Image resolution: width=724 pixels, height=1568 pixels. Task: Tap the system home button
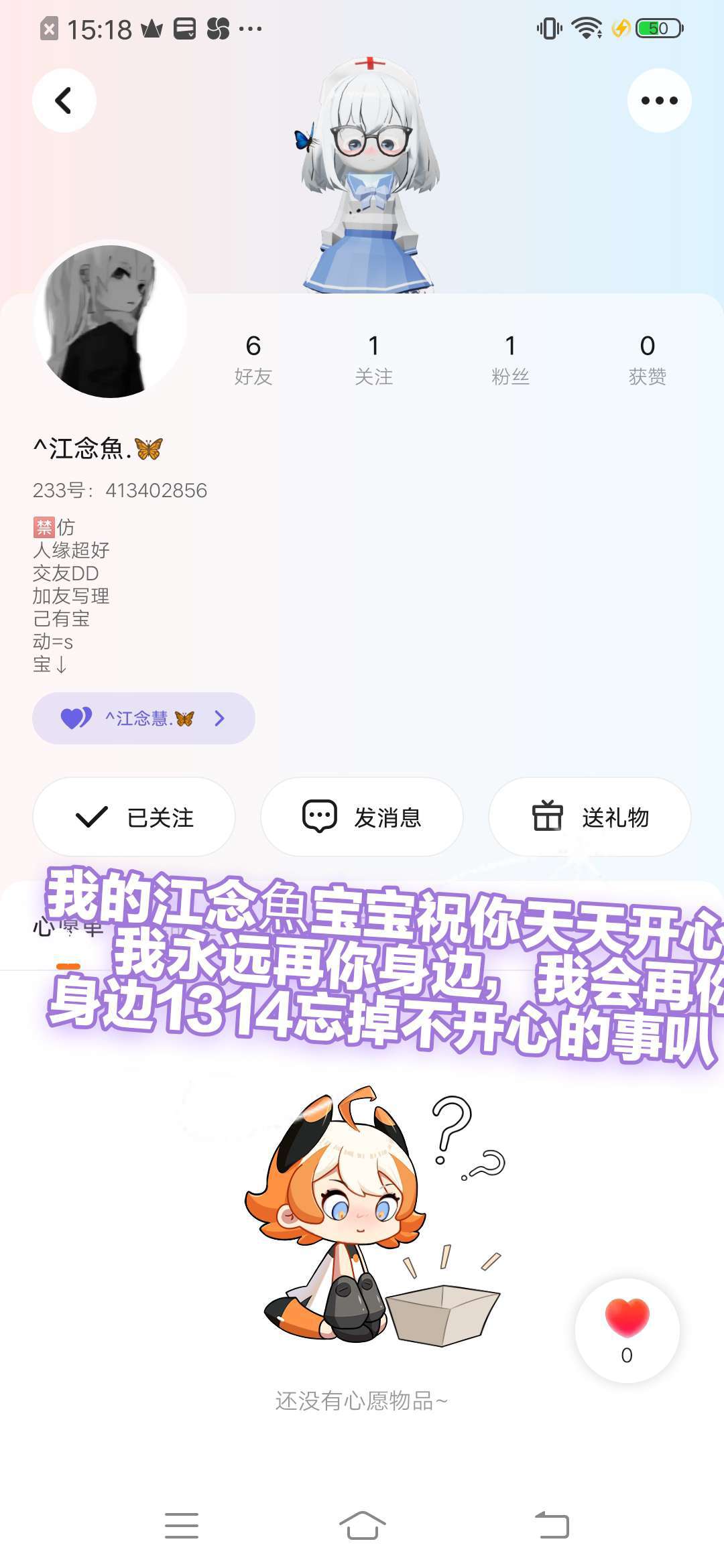pyautogui.click(x=362, y=1525)
